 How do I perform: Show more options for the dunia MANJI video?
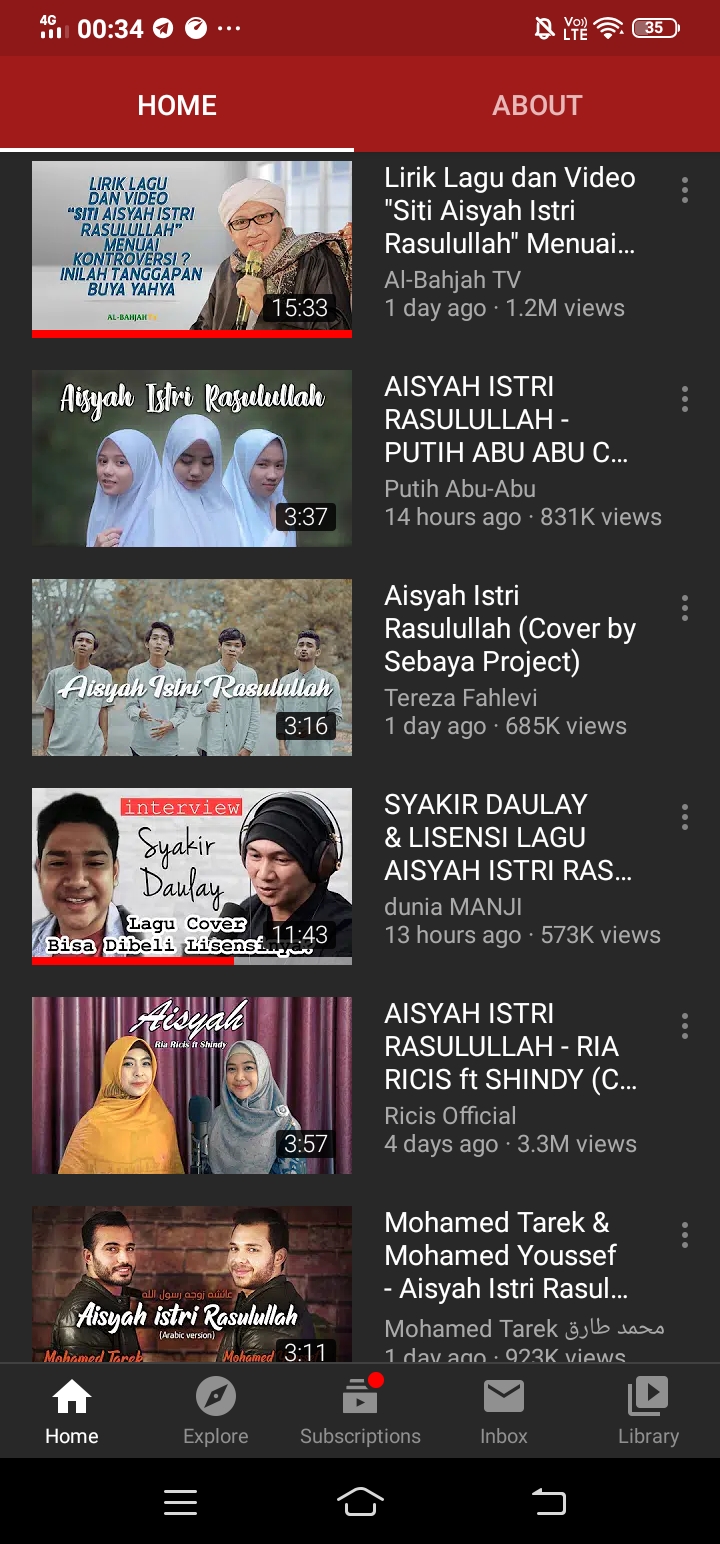(x=685, y=817)
